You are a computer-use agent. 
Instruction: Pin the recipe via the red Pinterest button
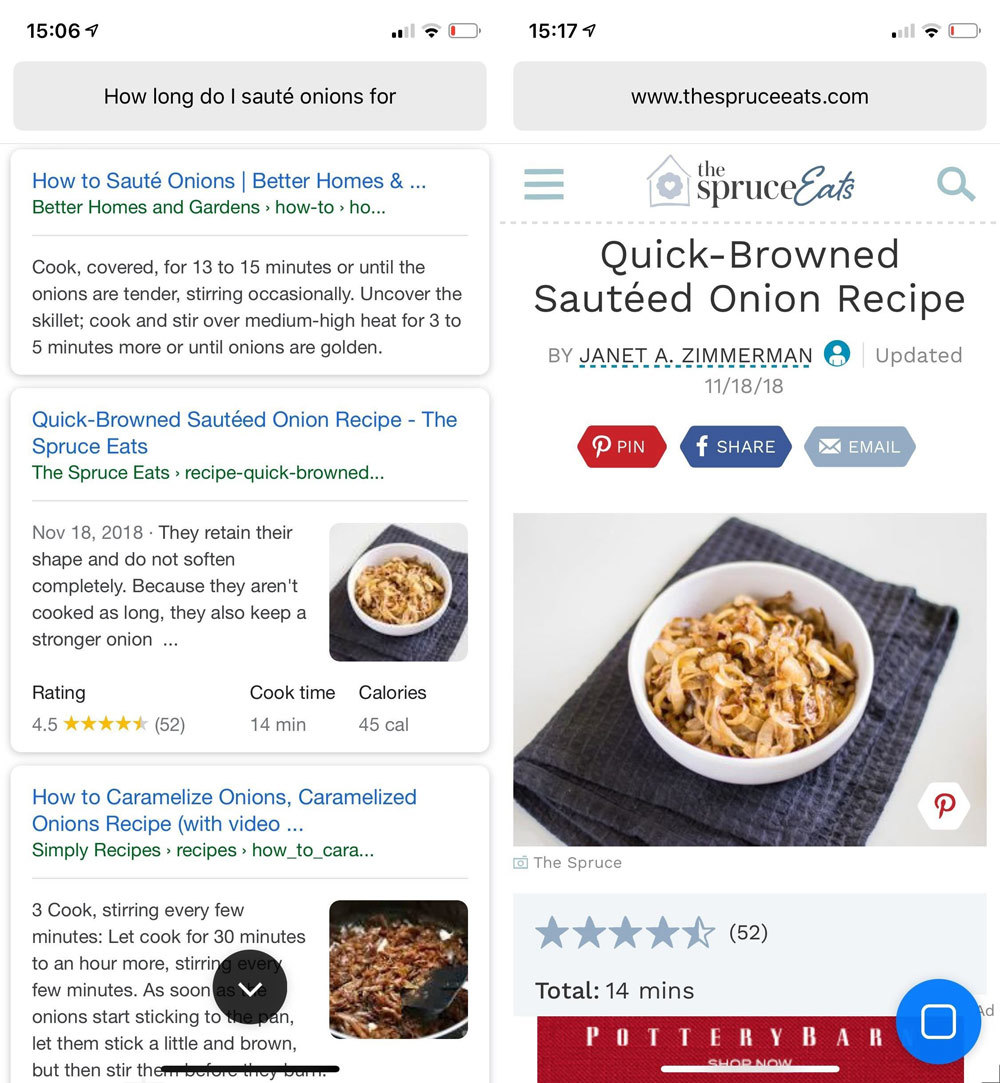[621, 447]
